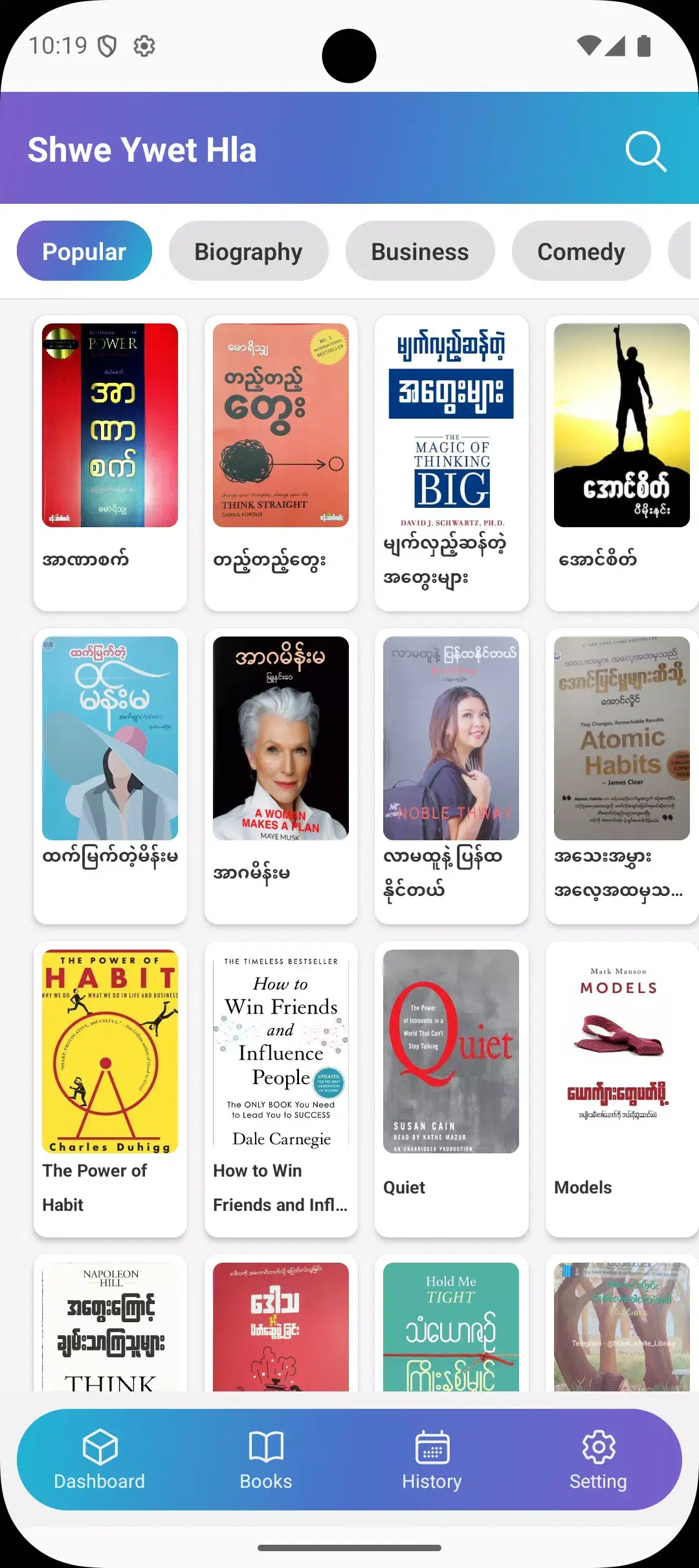The width and height of the screenshot is (699, 1568).
Task: Filter books by Biography
Action: point(249,252)
